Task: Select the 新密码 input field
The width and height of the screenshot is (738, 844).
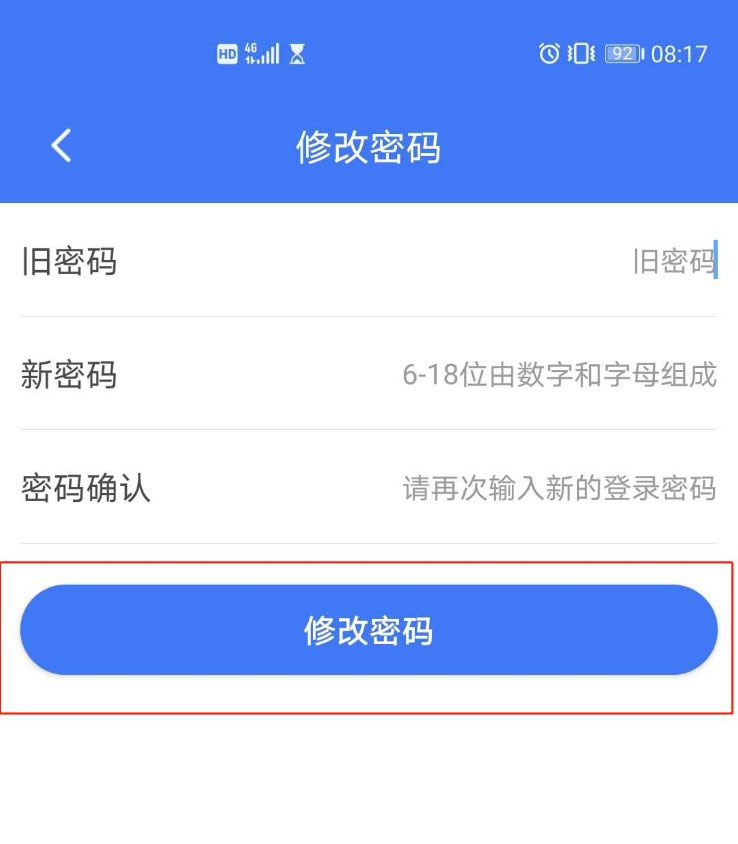Action: click(x=558, y=375)
